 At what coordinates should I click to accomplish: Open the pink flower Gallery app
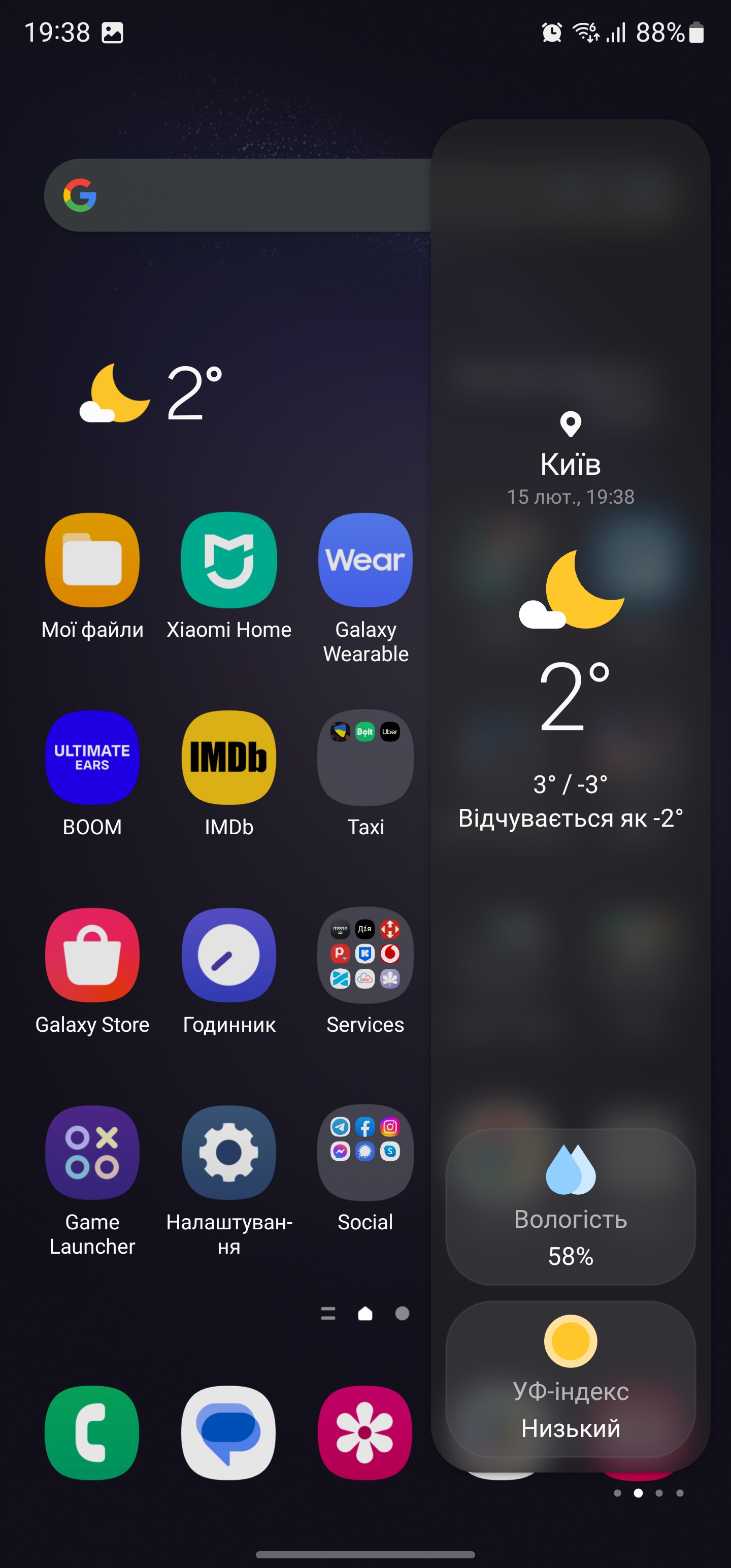[x=365, y=1432]
